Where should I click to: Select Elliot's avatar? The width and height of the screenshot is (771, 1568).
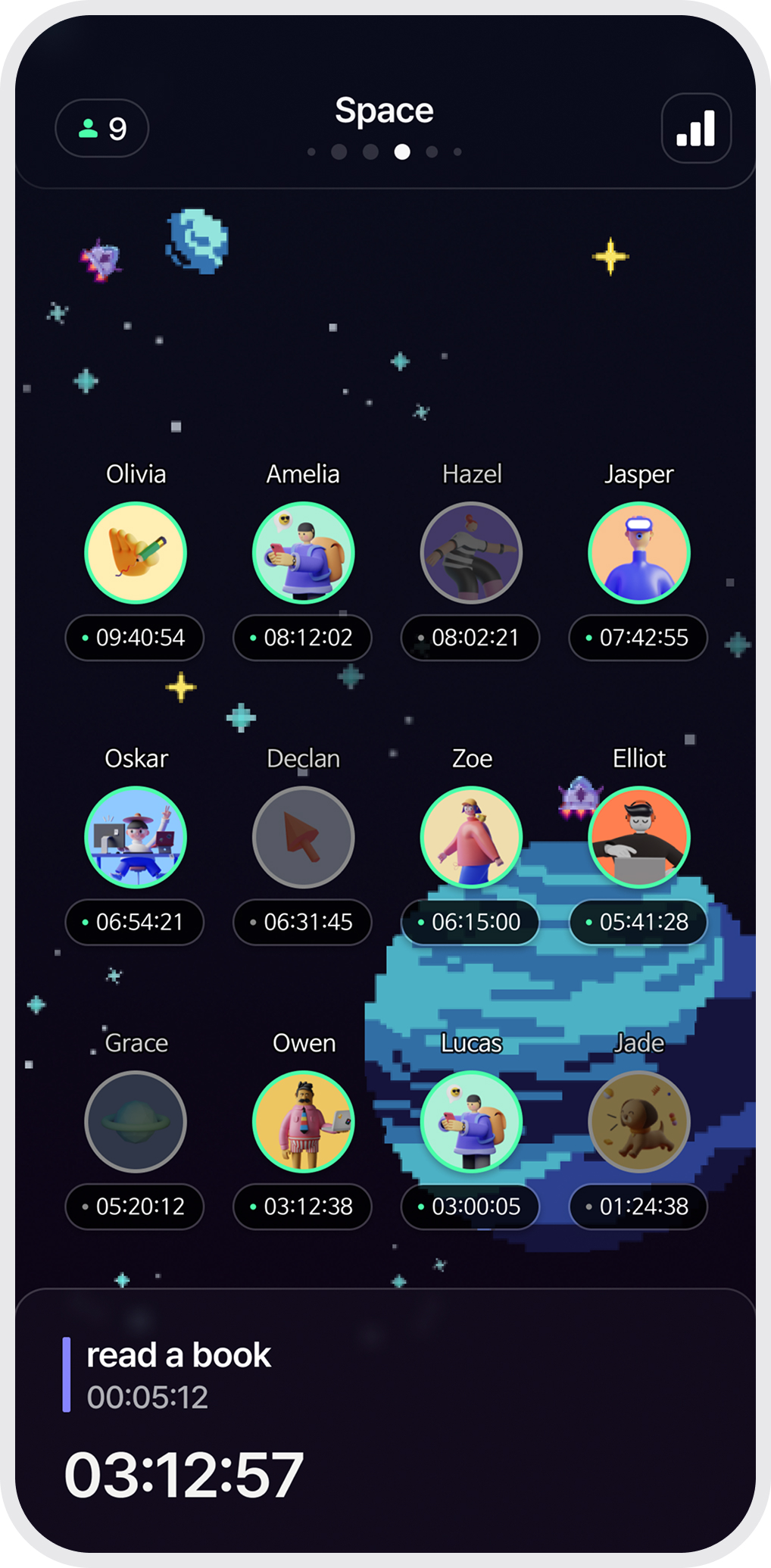639,837
